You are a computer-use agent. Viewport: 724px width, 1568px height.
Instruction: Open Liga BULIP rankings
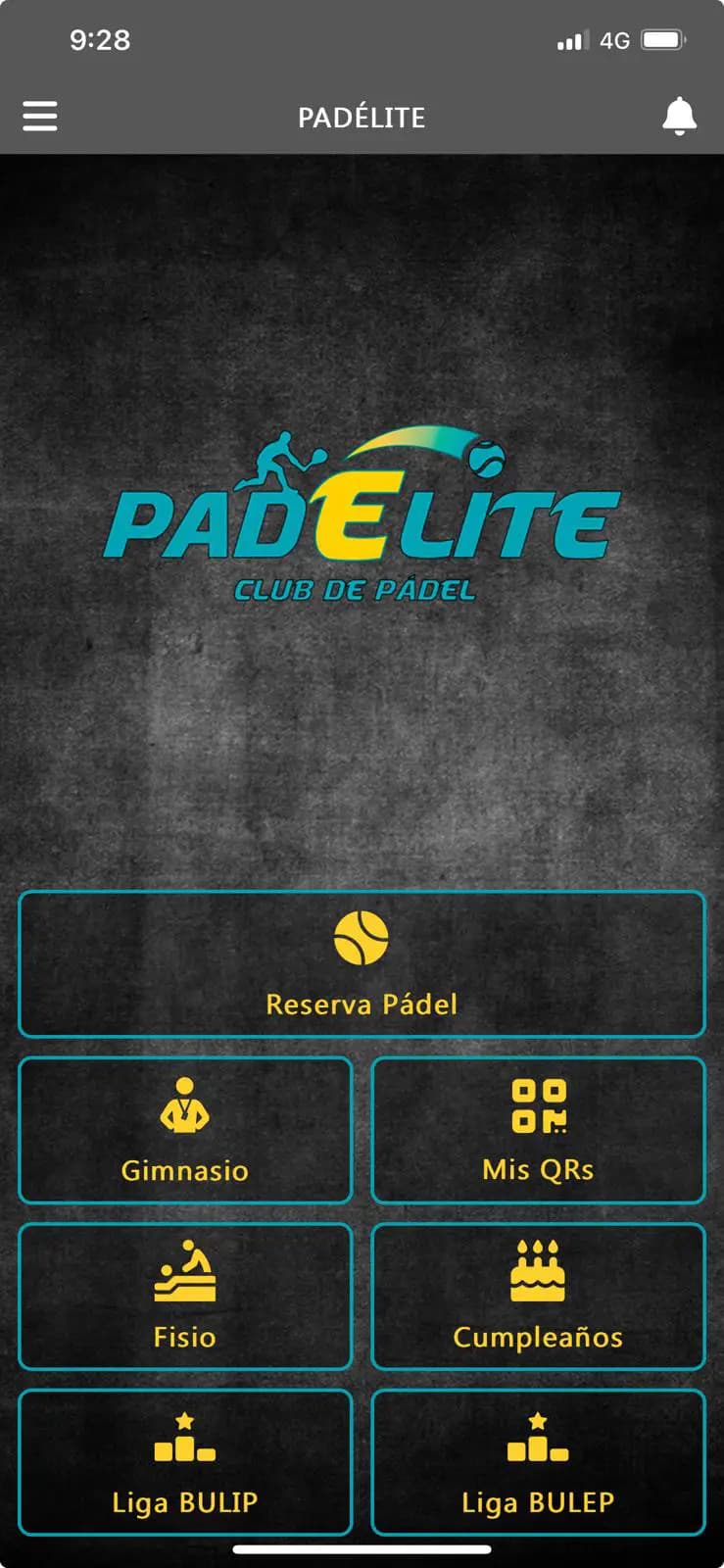(185, 1461)
